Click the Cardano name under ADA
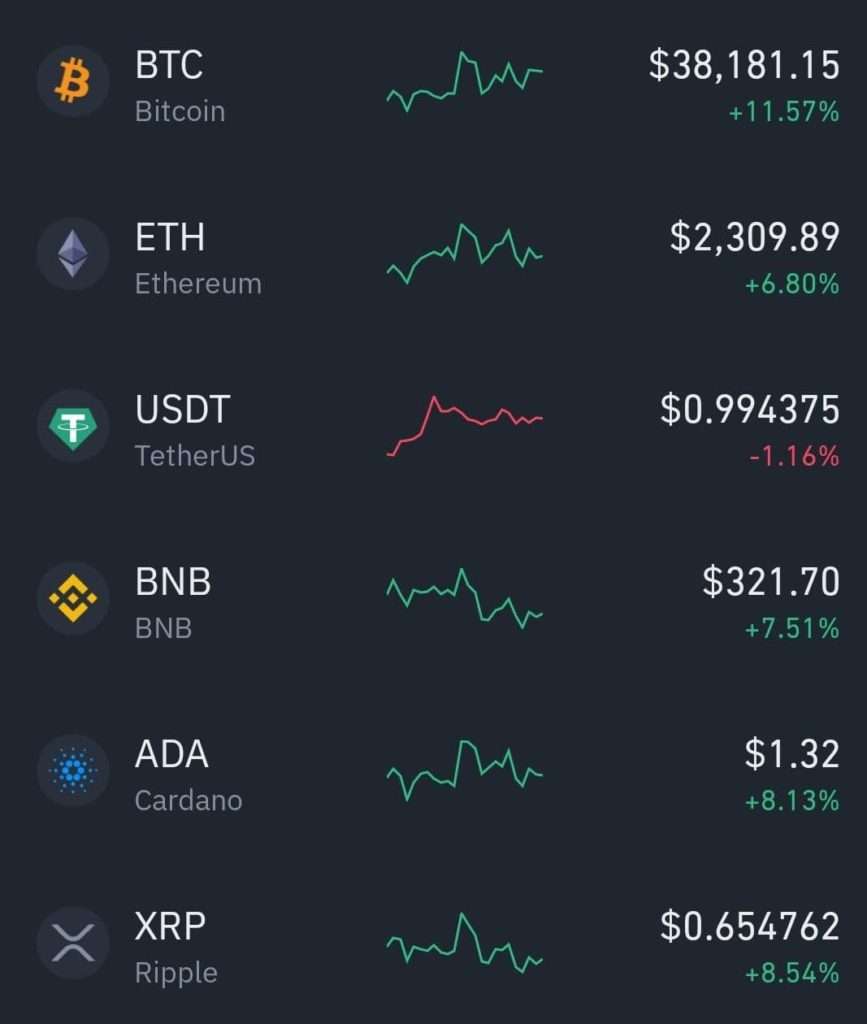Image resolution: width=867 pixels, height=1024 pixels. pyautogui.click(x=189, y=799)
